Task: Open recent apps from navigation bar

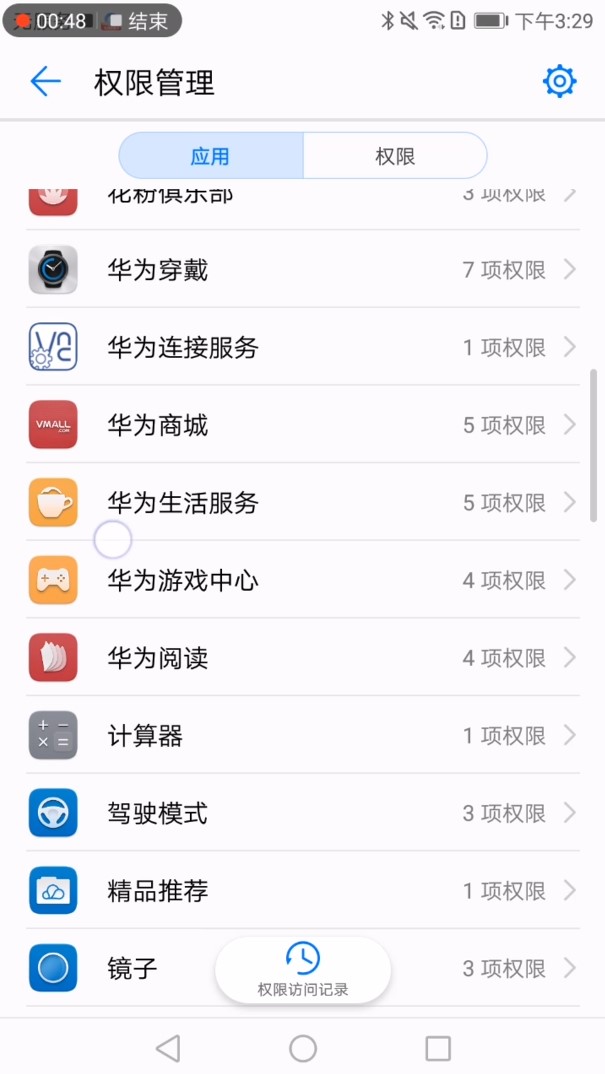Action: tap(438, 1047)
